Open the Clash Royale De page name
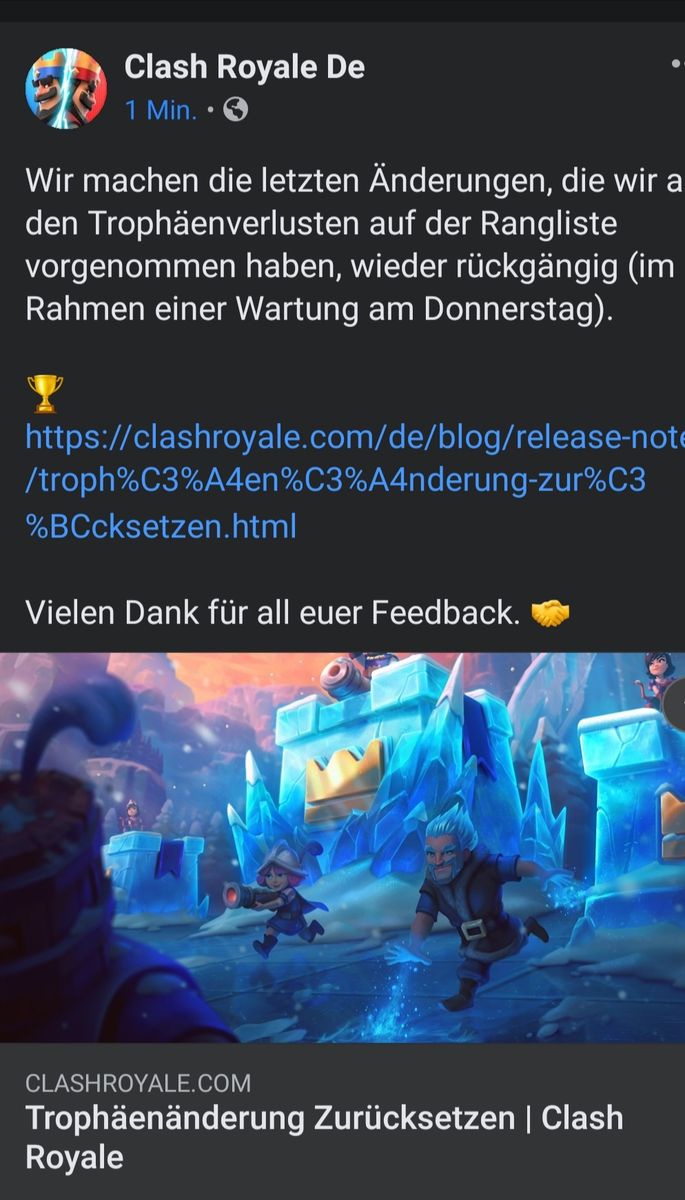Viewport: 685px width, 1200px height. pyautogui.click(x=244, y=67)
